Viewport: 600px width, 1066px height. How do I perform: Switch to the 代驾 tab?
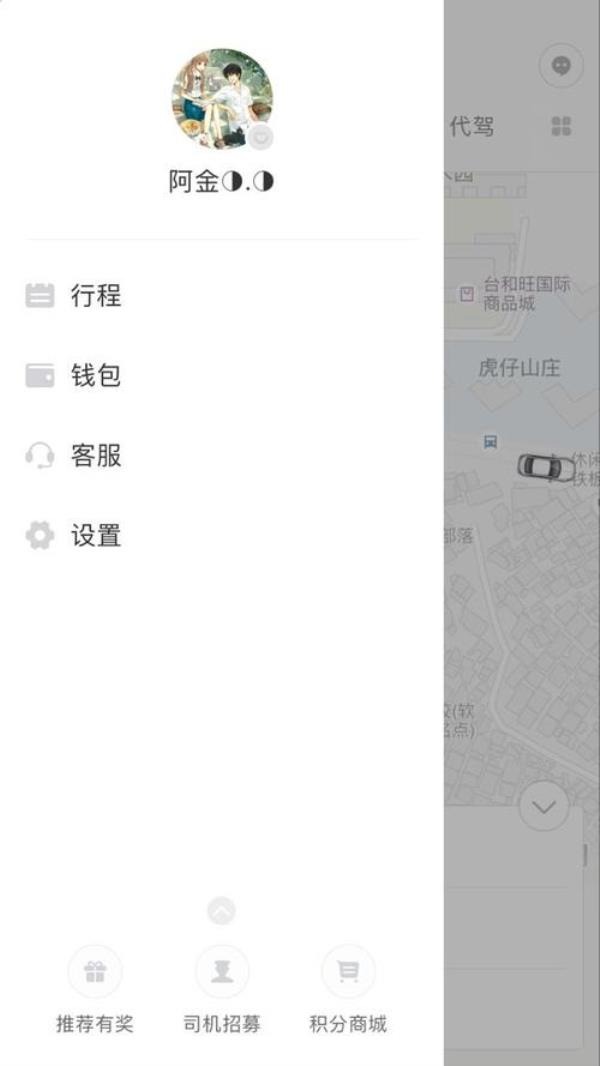(472, 127)
